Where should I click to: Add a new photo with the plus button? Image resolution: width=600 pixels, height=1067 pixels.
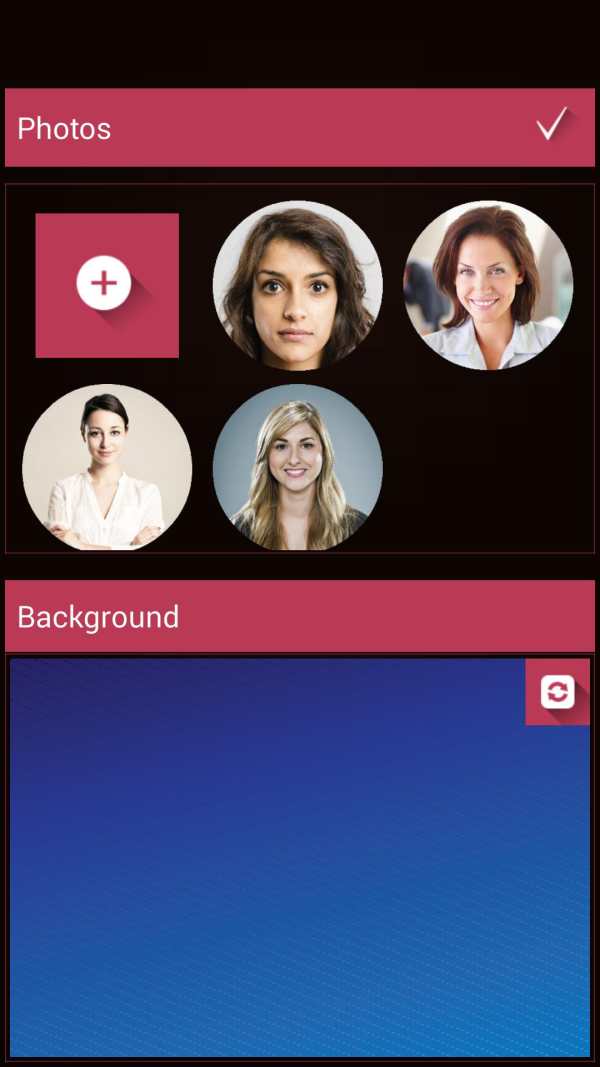pyautogui.click(x=107, y=285)
